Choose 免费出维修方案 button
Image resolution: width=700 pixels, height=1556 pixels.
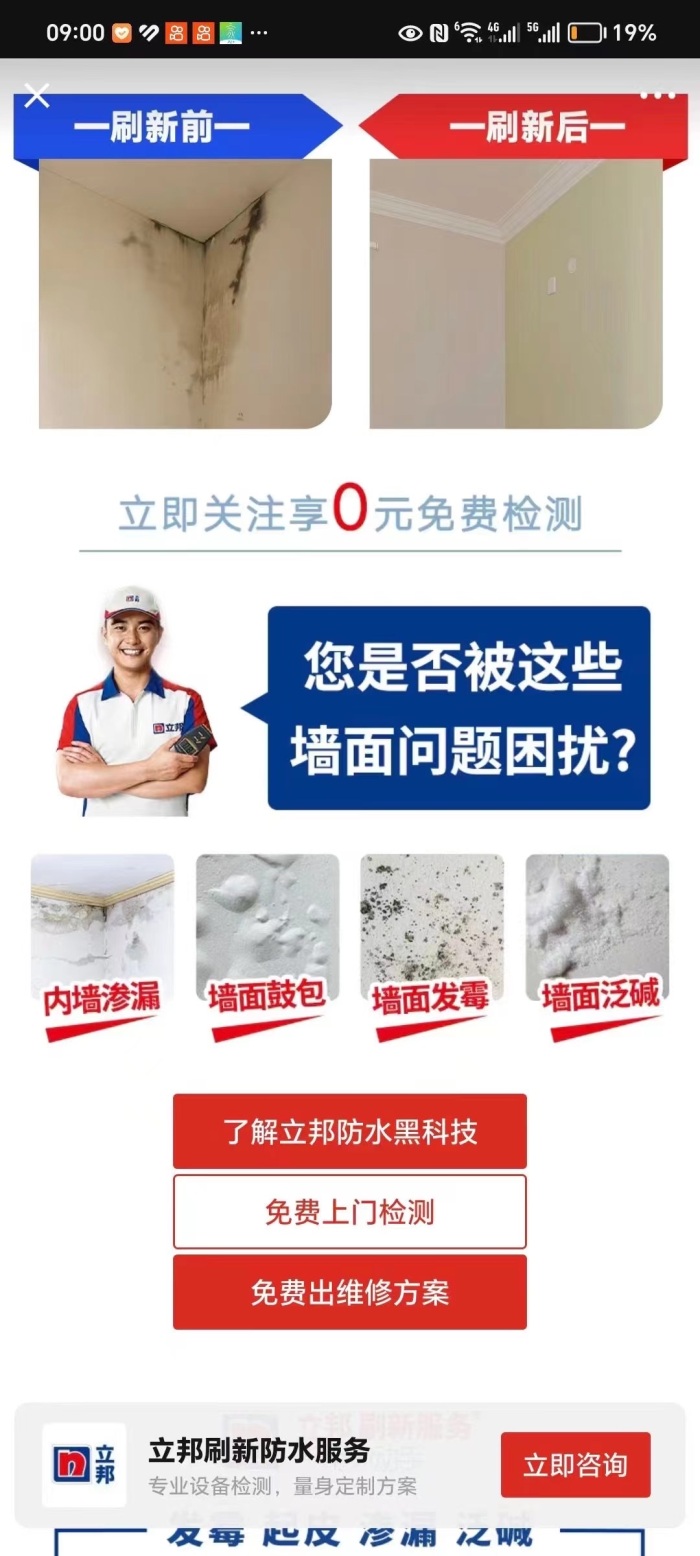pyautogui.click(x=350, y=1292)
